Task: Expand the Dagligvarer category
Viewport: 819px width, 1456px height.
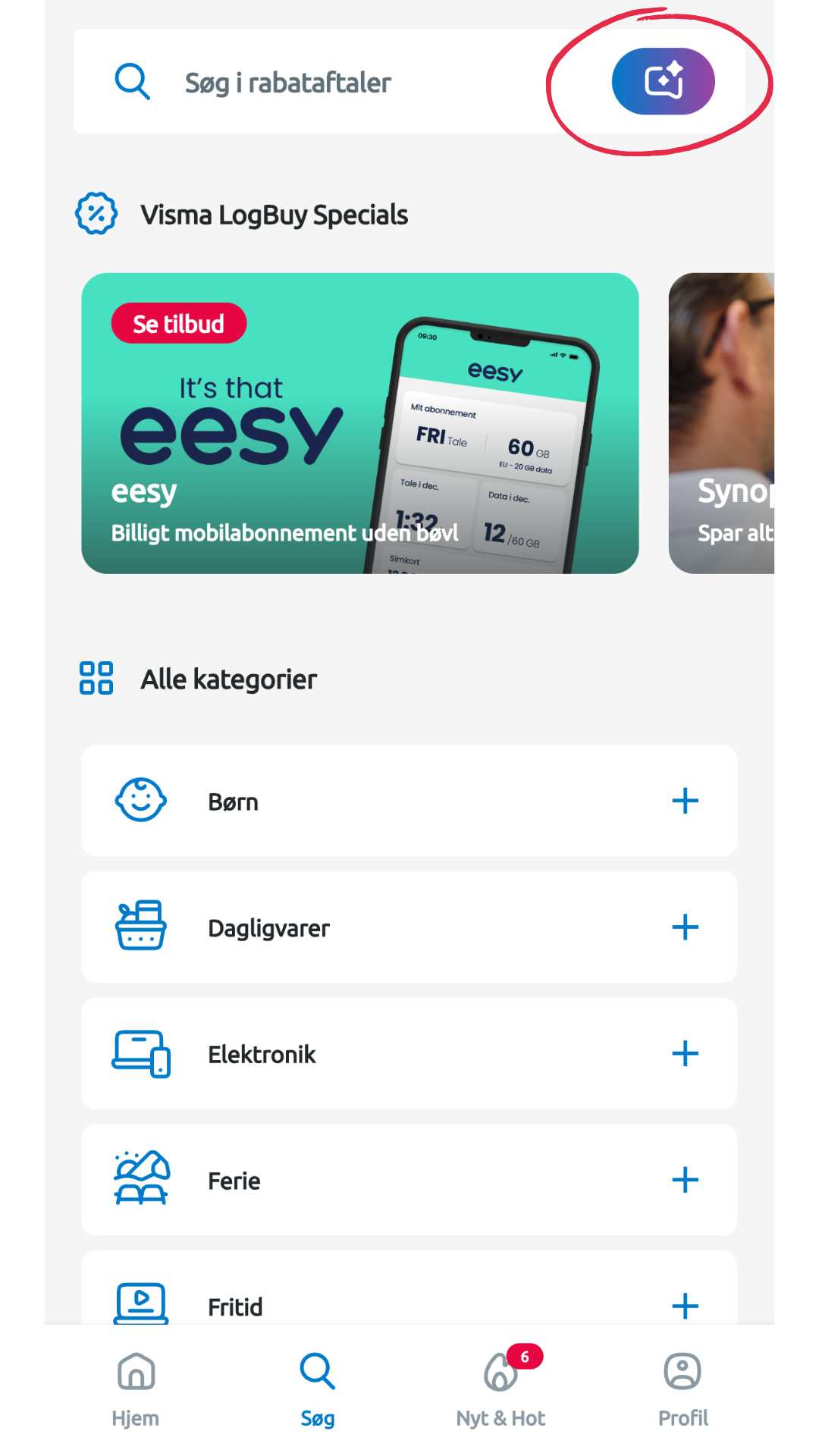Action: coord(685,927)
